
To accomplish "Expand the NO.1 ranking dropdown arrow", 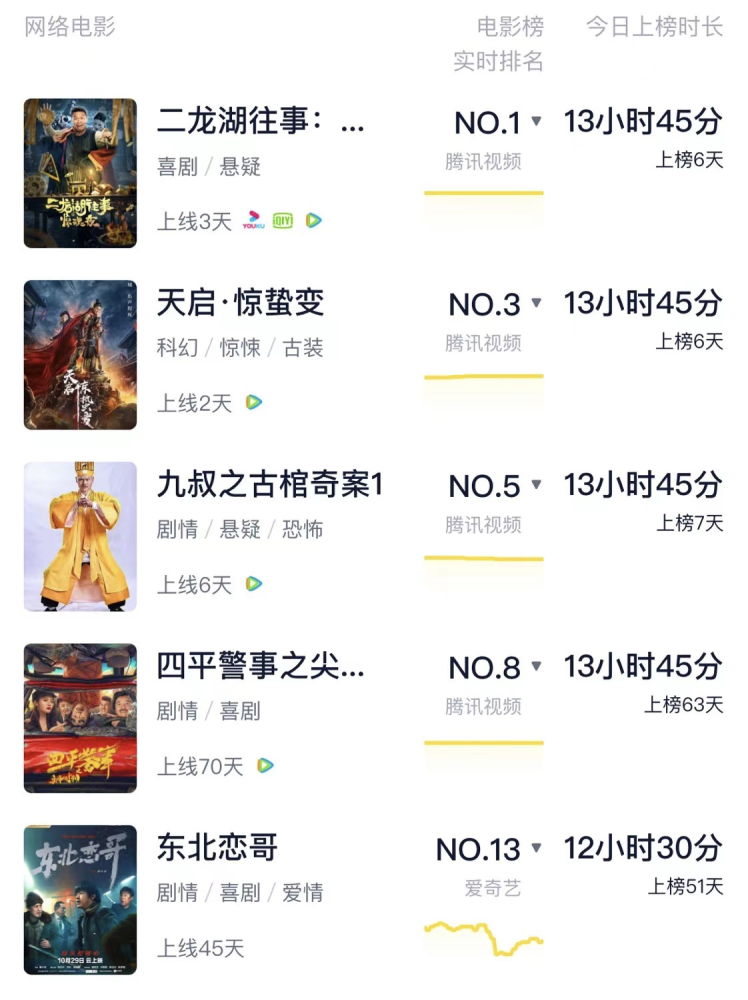I will (537, 122).
